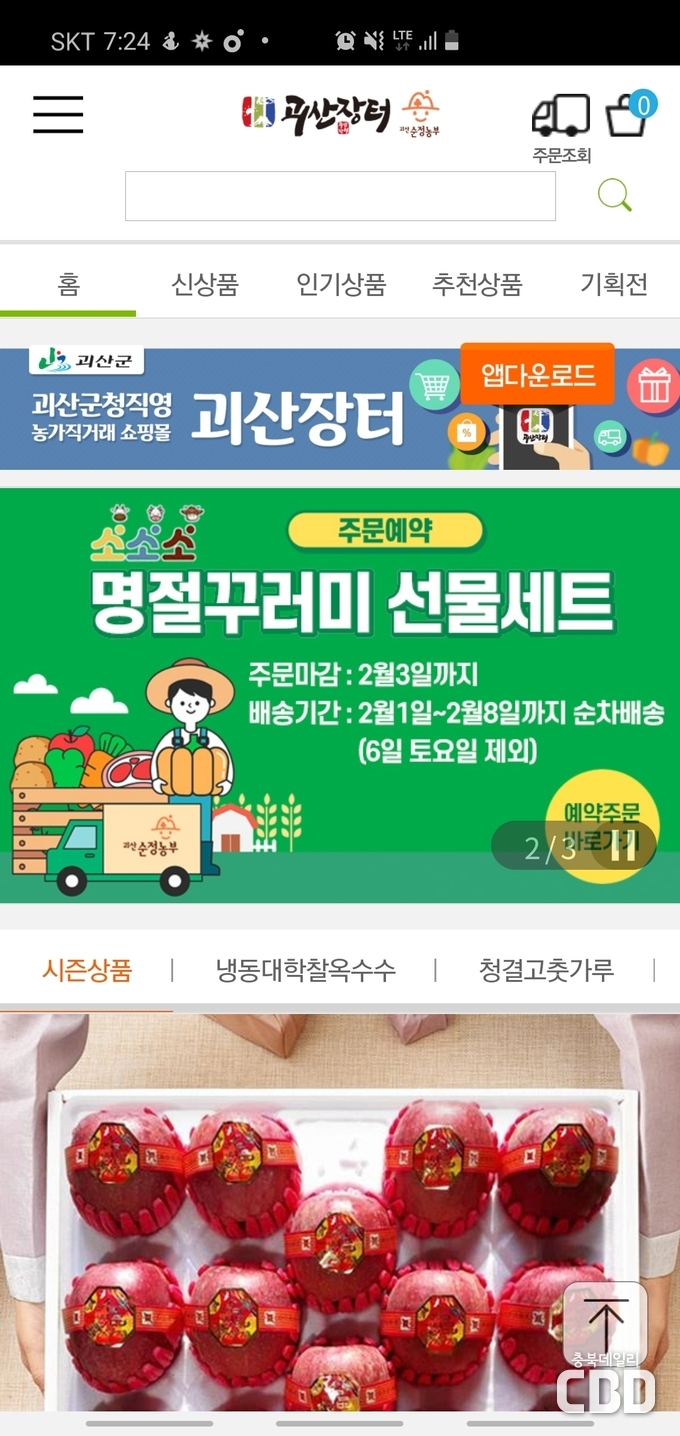680x1436 pixels.
Task: Open the 인기상품 tab
Action: (x=341, y=285)
